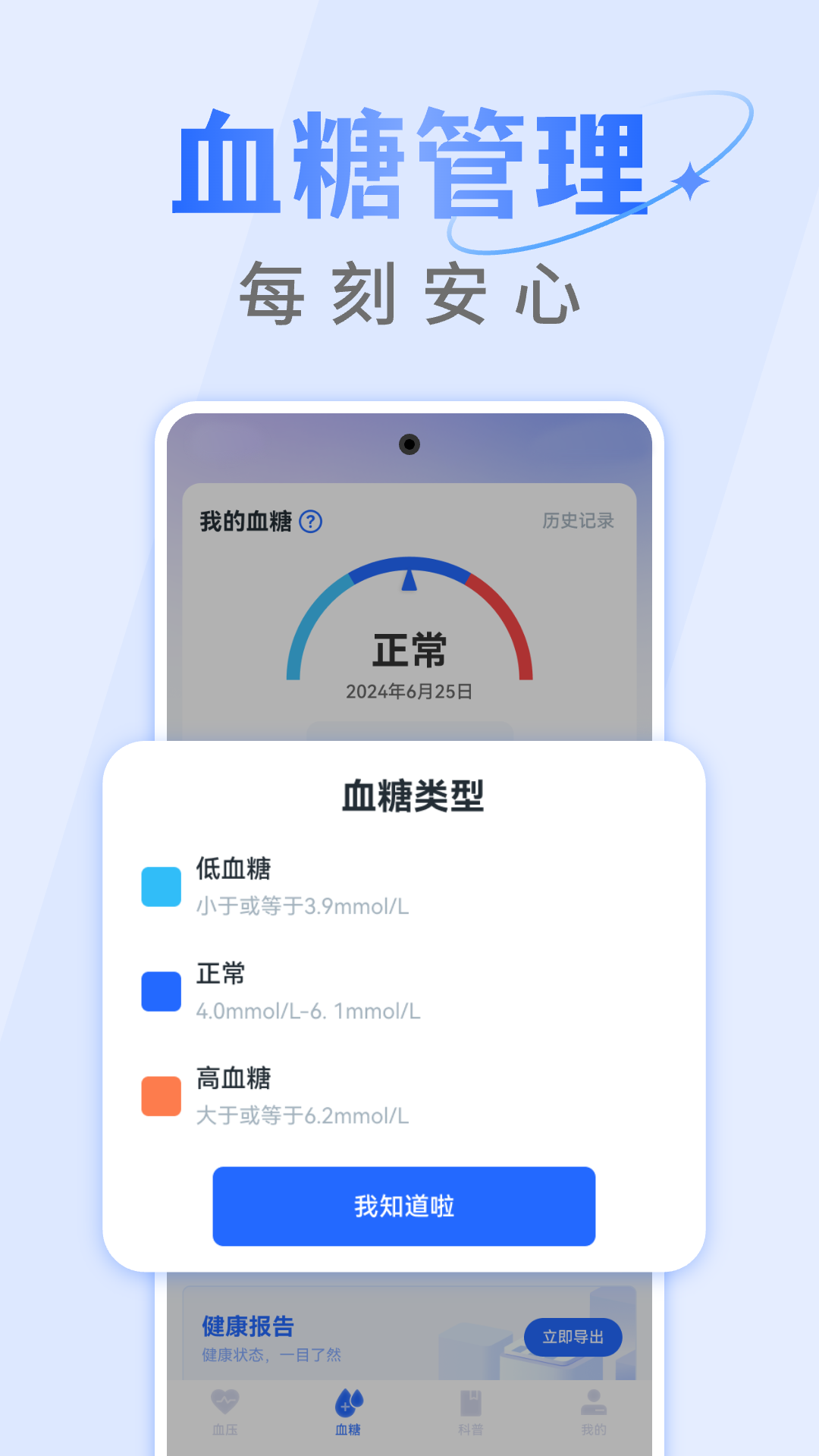Image resolution: width=819 pixels, height=1456 pixels.
Task: Open 科普 via the book icon
Action: [x=470, y=1407]
